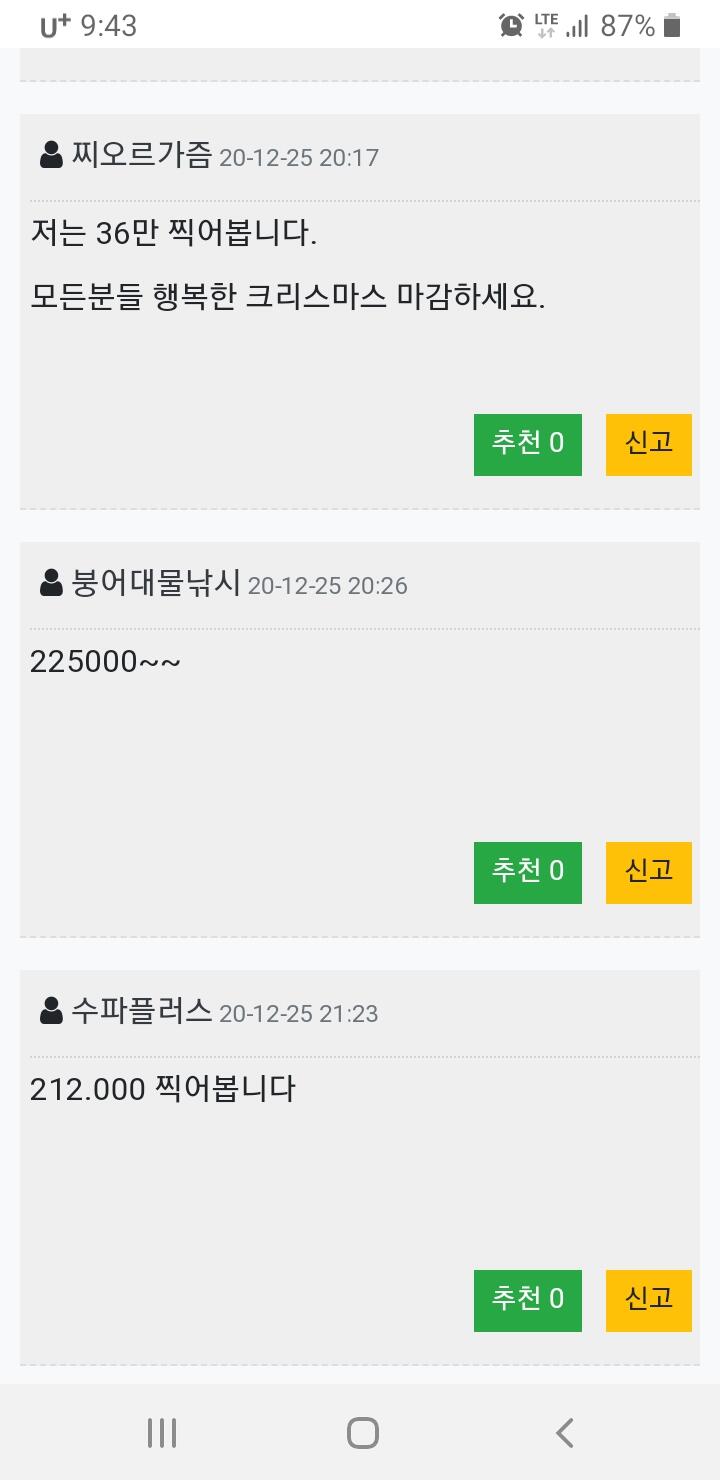
Task: Go to the home screen
Action: (x=362, y=1433)
